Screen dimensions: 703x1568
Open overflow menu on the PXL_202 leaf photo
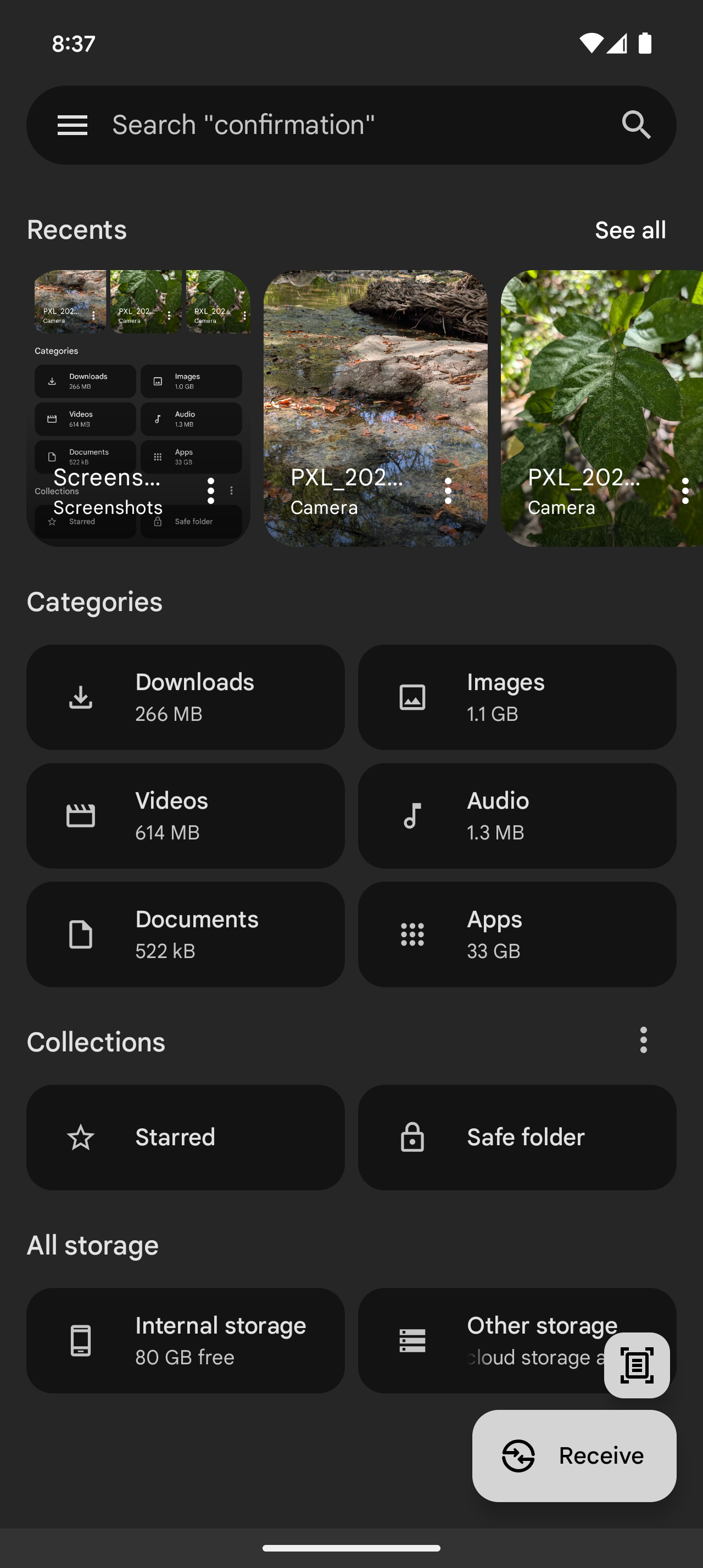click(685, 491)
